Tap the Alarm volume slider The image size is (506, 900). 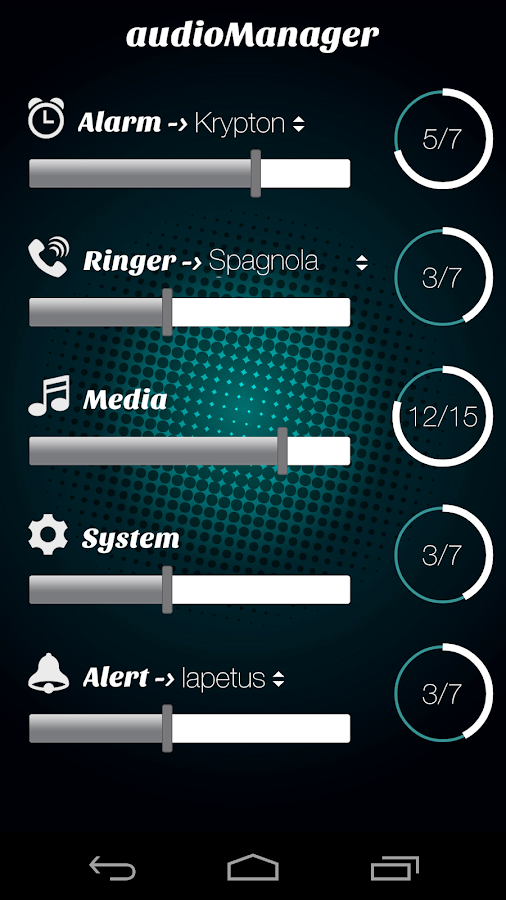[189, 173]
